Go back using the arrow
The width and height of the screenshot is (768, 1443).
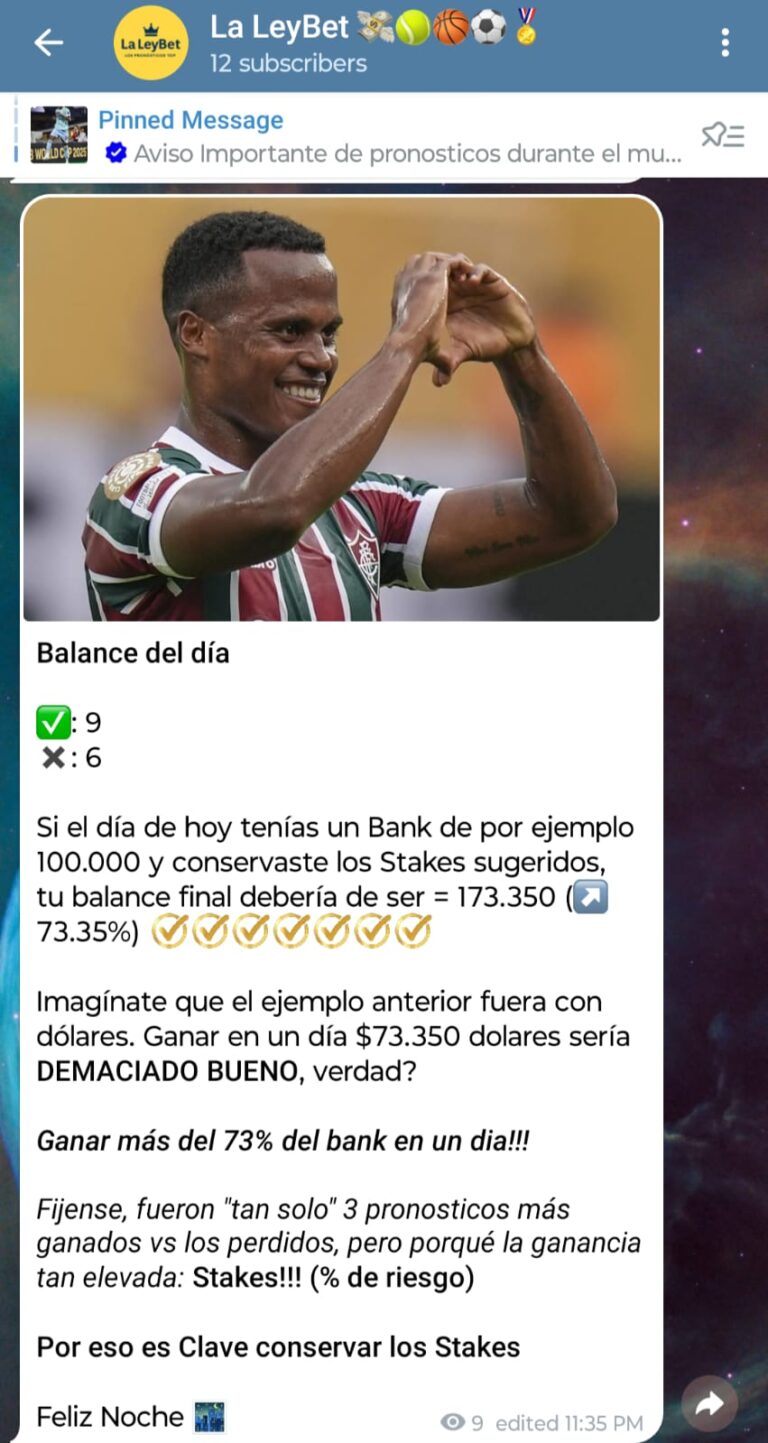pyautogui.click(x=48, y=42)
